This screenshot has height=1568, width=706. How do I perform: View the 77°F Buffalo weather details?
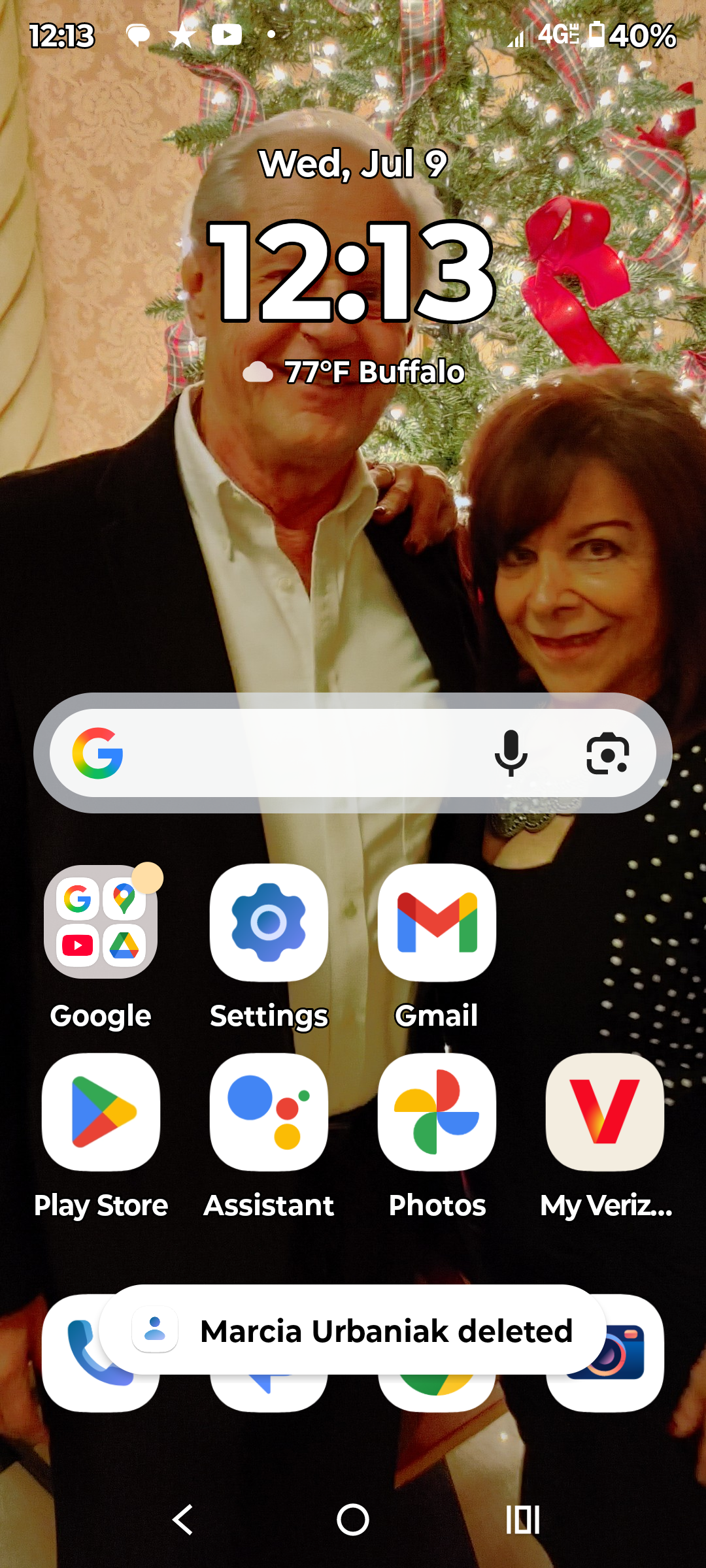[353, 372]
